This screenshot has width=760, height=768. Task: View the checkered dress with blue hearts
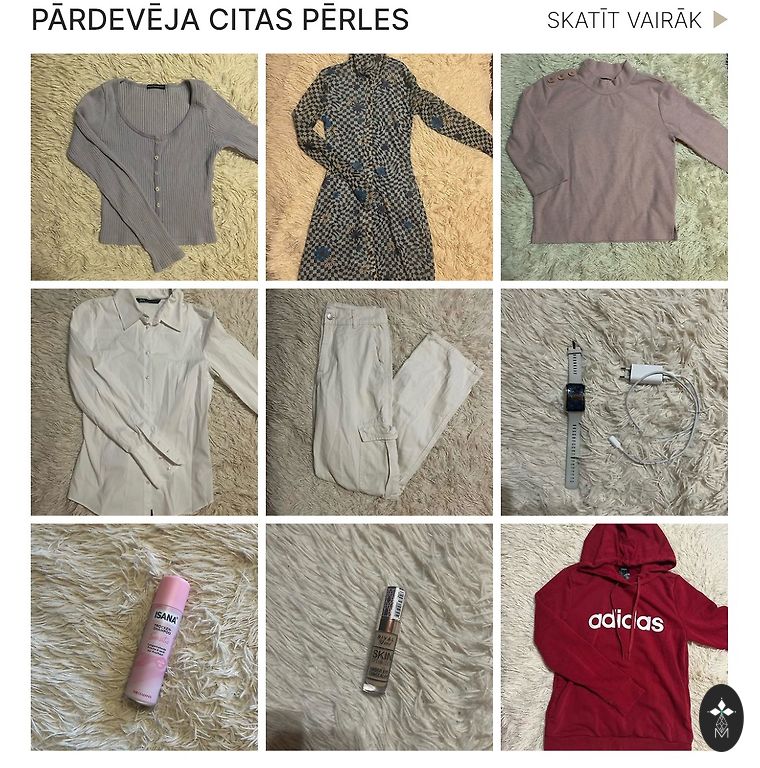coord(379,167)
